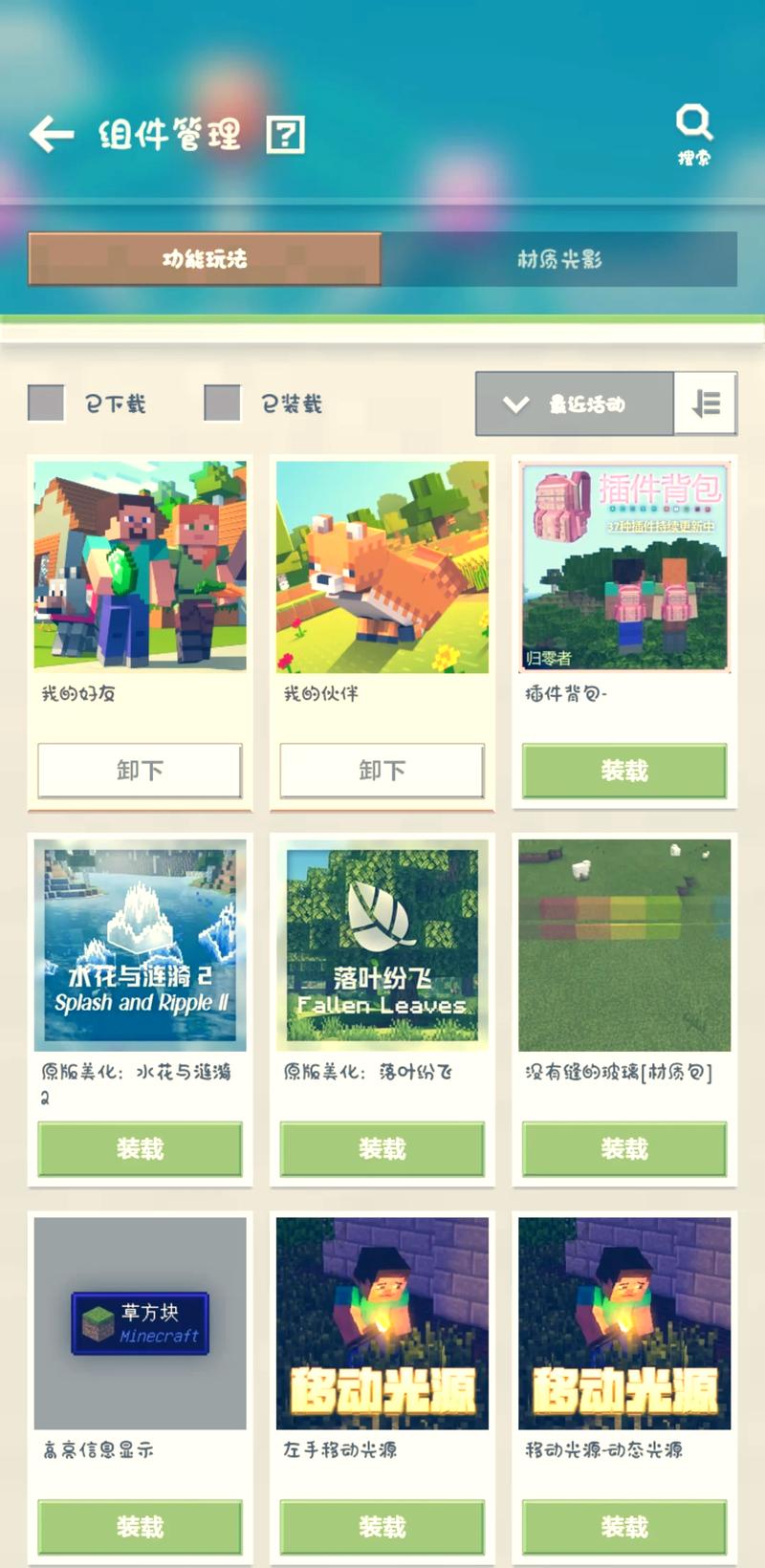Load 没有缝的玻璃 texture pack
The image size is (765, 1568).
pos(624,1148)
